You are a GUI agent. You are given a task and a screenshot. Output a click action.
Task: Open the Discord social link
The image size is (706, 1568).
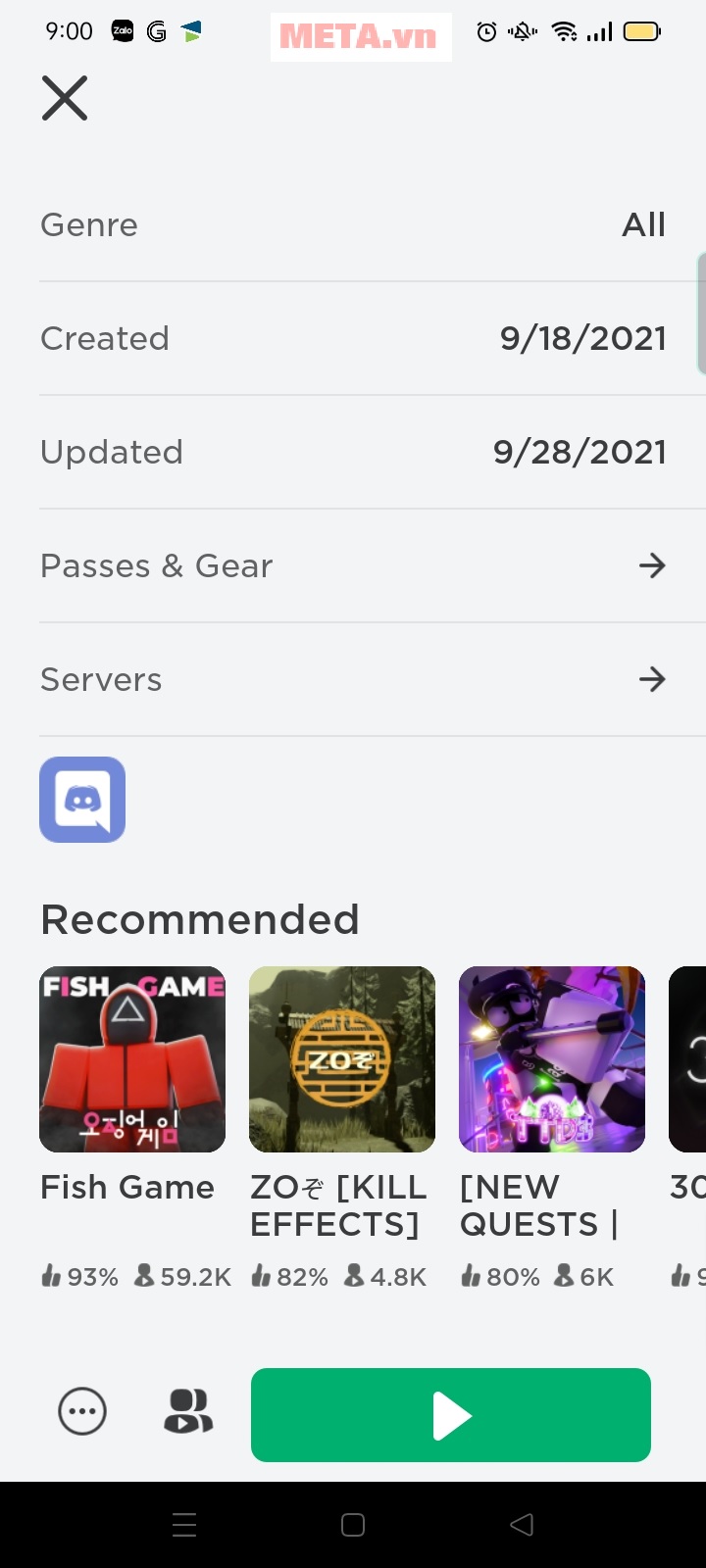[x=82, y=799]
